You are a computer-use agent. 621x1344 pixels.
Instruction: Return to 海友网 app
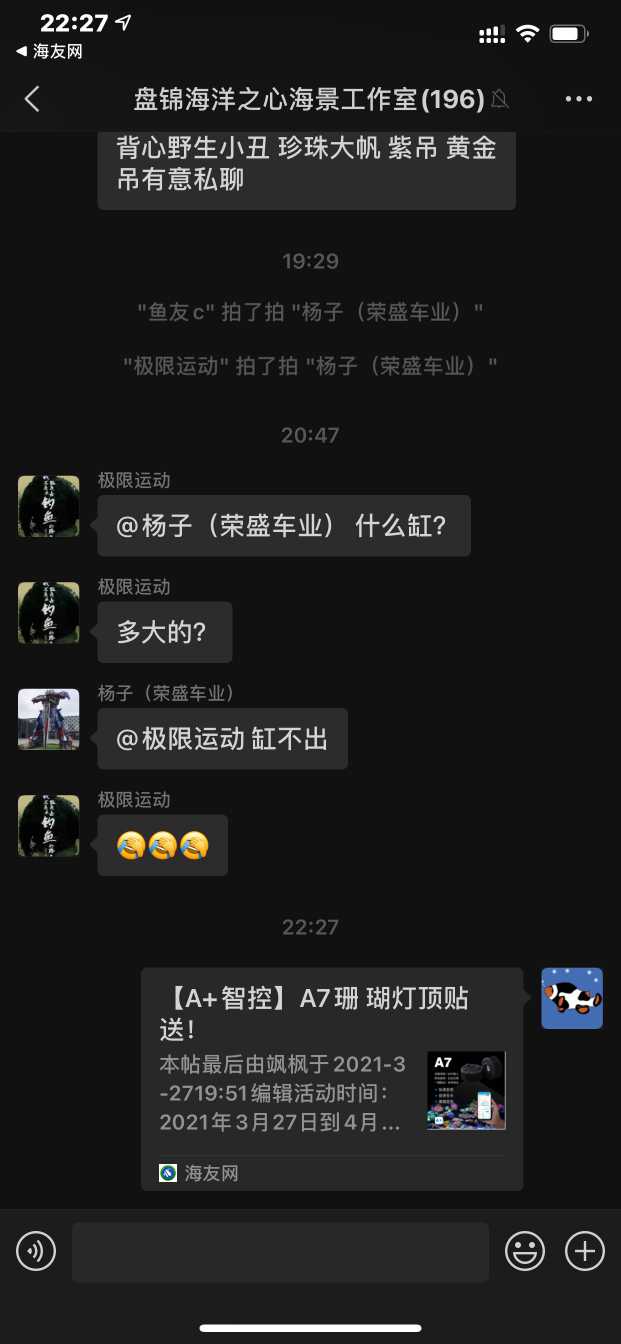click(50, 51)
